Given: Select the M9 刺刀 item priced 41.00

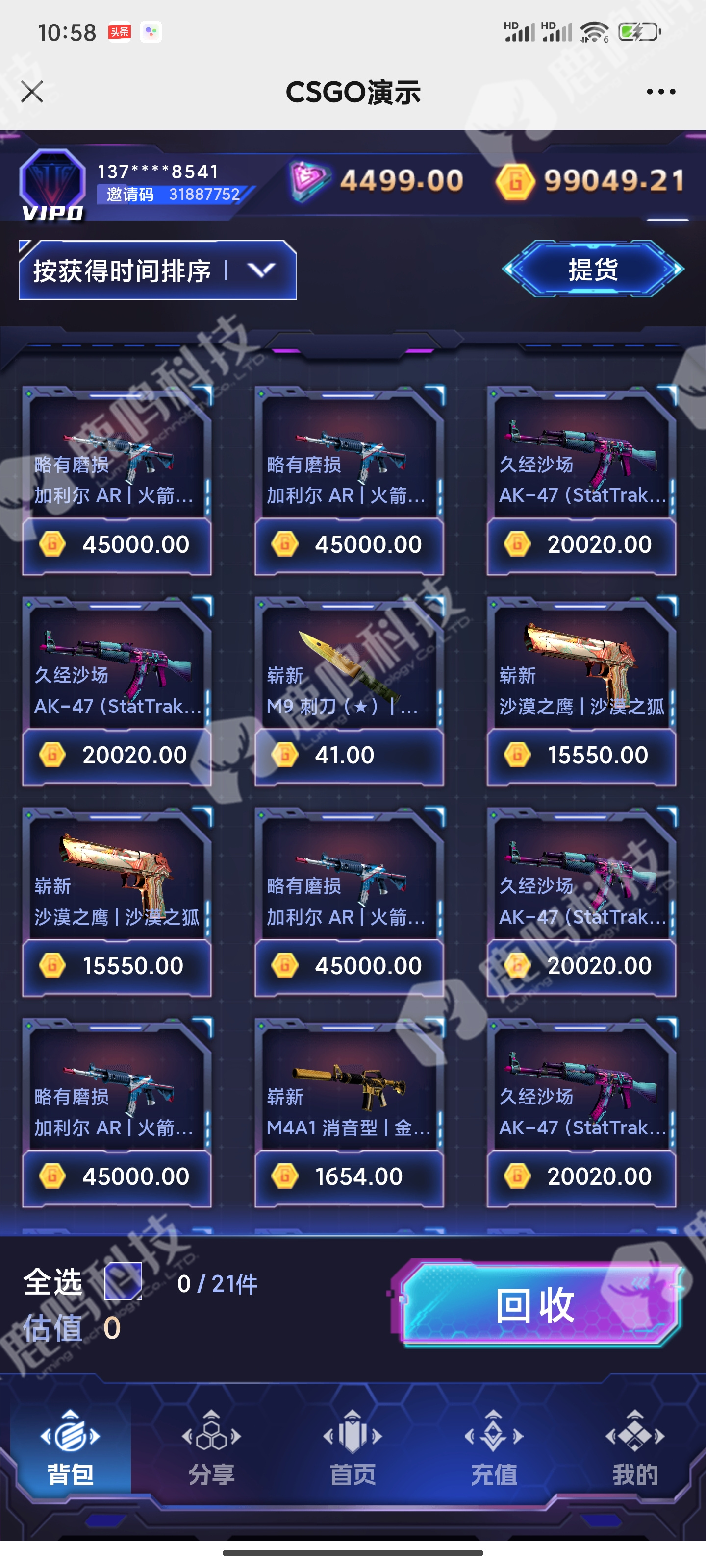Looking at the screenshot, I should [349, 690].
